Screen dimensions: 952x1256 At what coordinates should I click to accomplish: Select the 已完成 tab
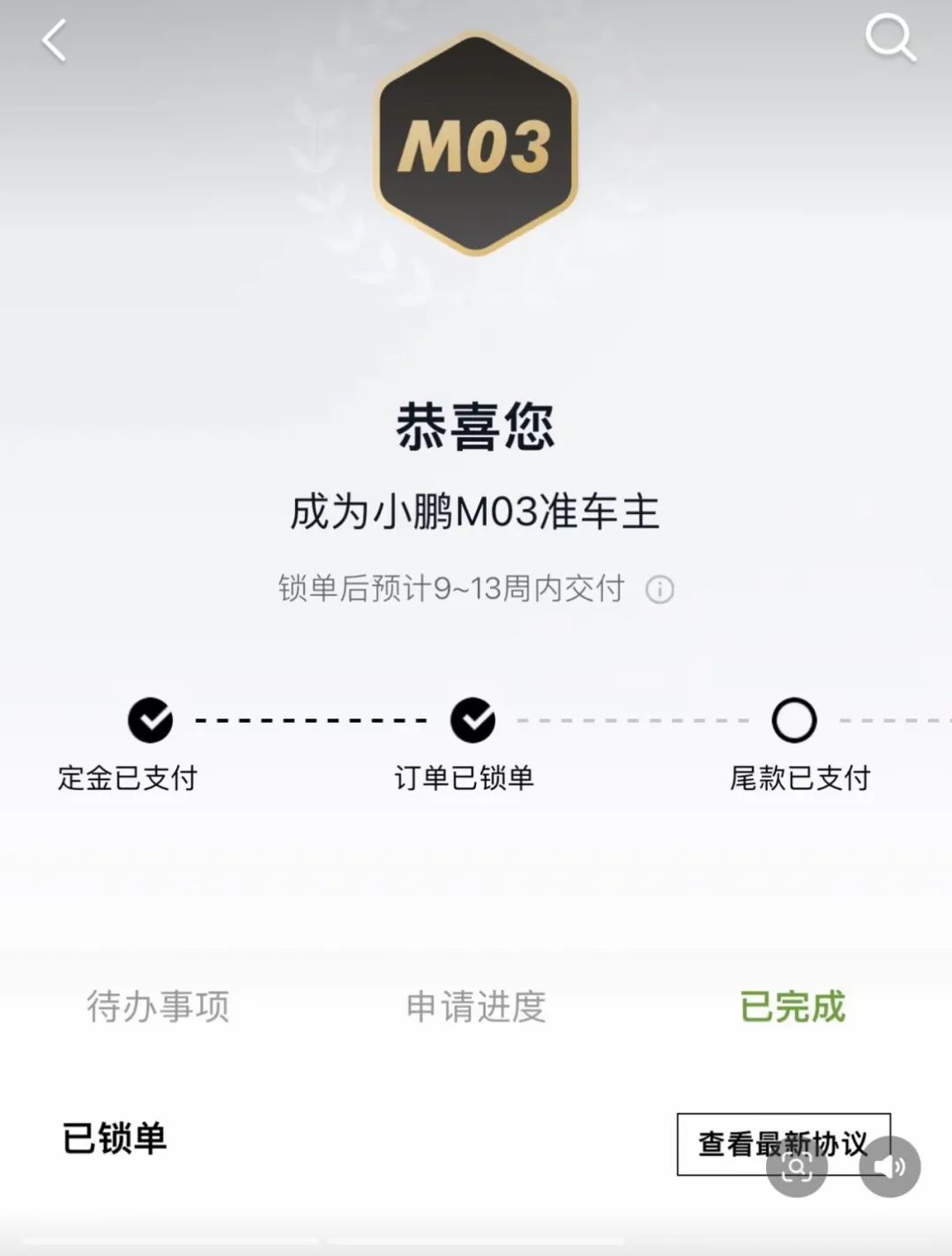click(792, 1006)
